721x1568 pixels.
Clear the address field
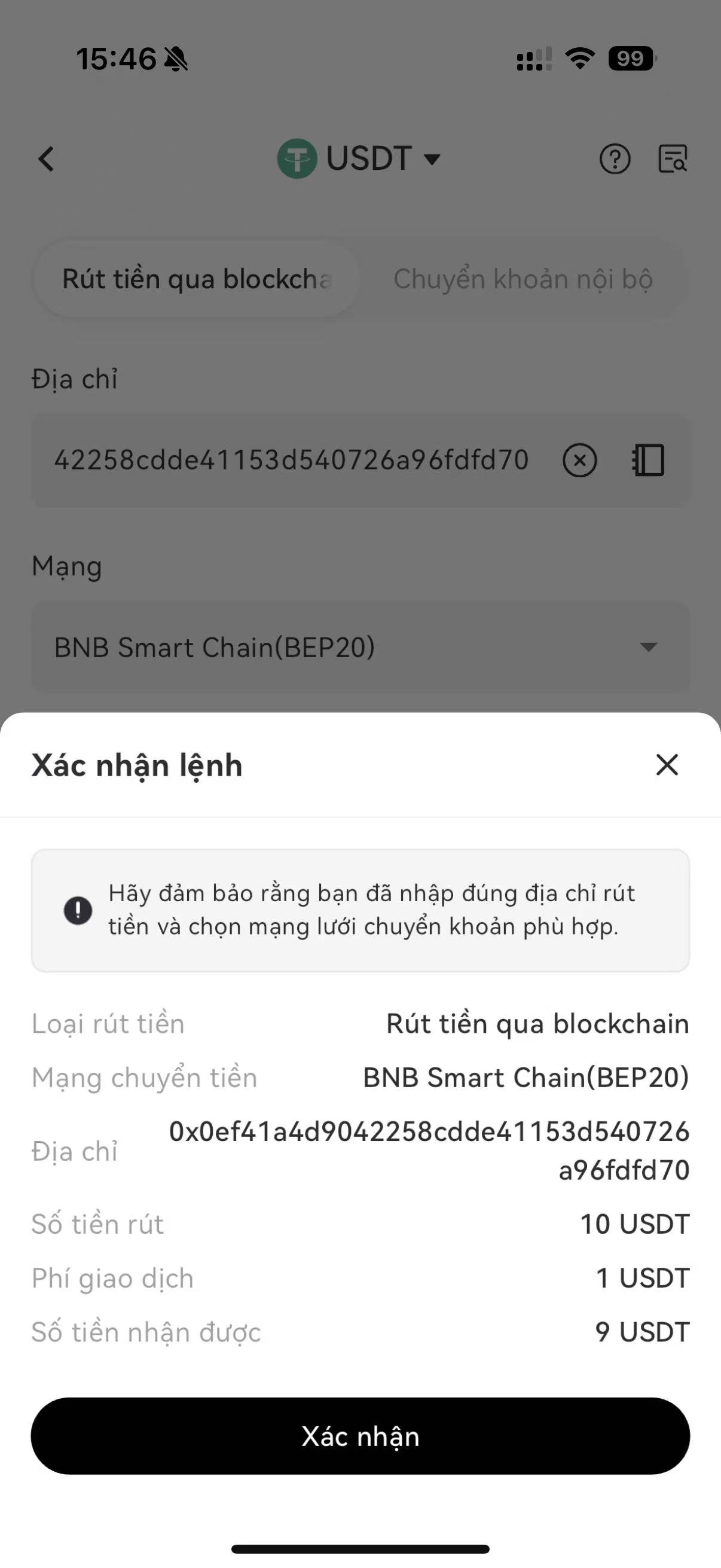579,460
